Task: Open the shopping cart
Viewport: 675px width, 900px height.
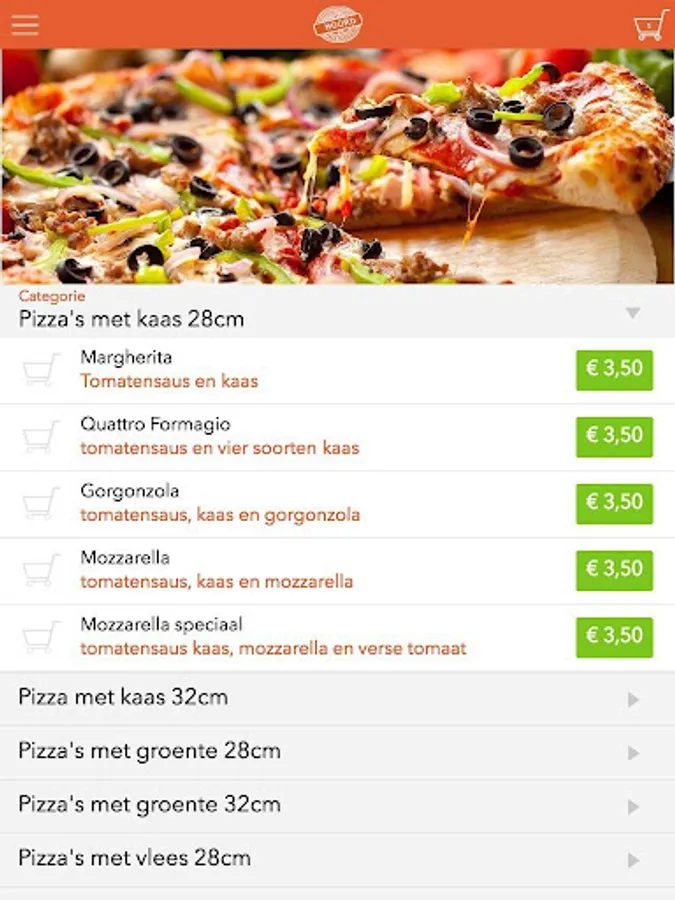Action: 650,25
